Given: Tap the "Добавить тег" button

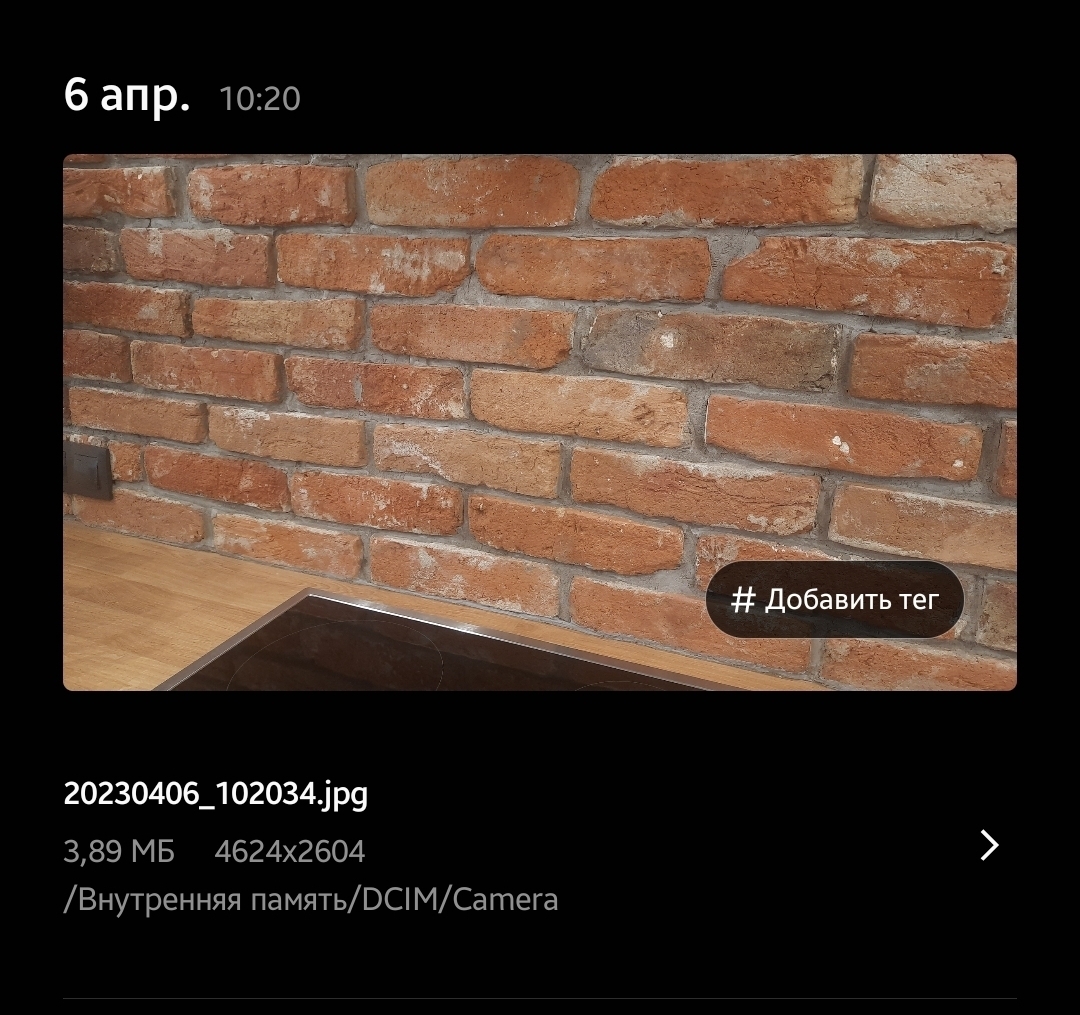Looking at the screenshot, I should [x=834, y=600].
